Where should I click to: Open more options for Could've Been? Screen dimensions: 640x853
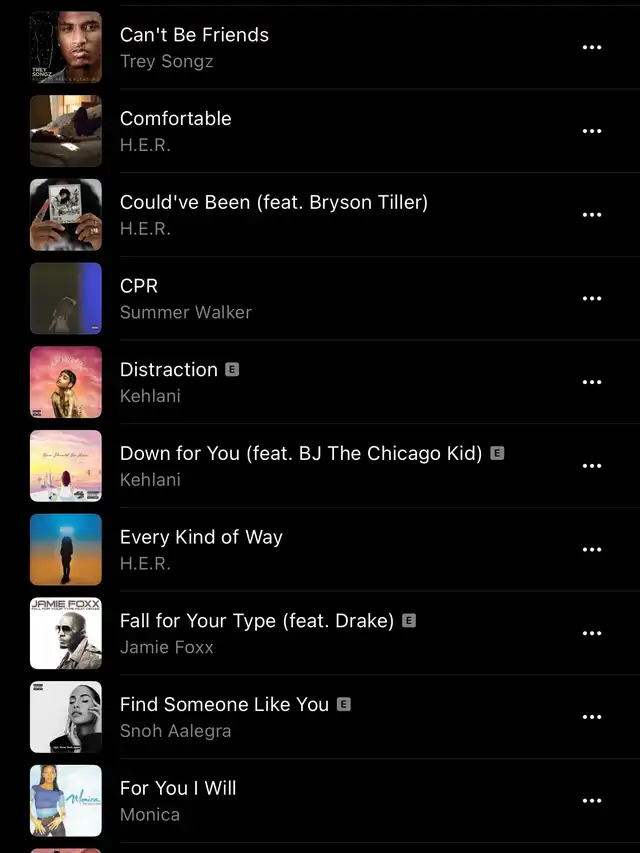pos(592,215)
